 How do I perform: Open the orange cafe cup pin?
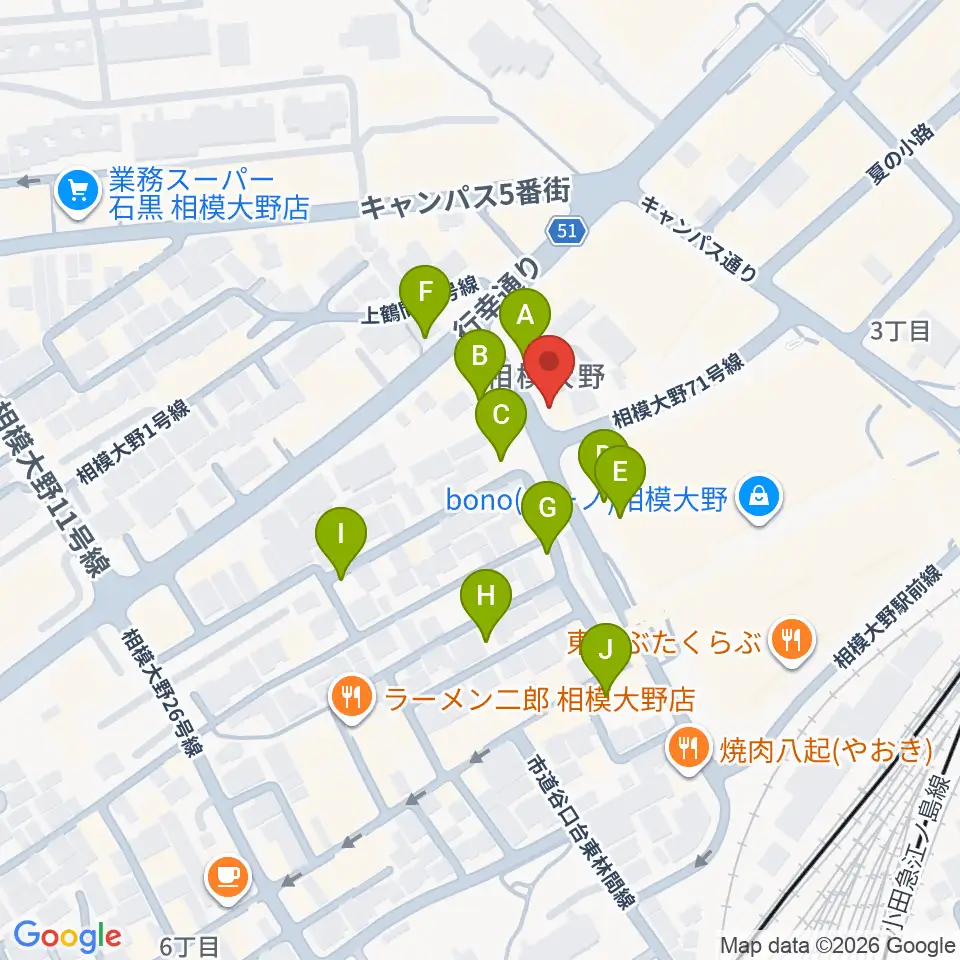(229, 879)
